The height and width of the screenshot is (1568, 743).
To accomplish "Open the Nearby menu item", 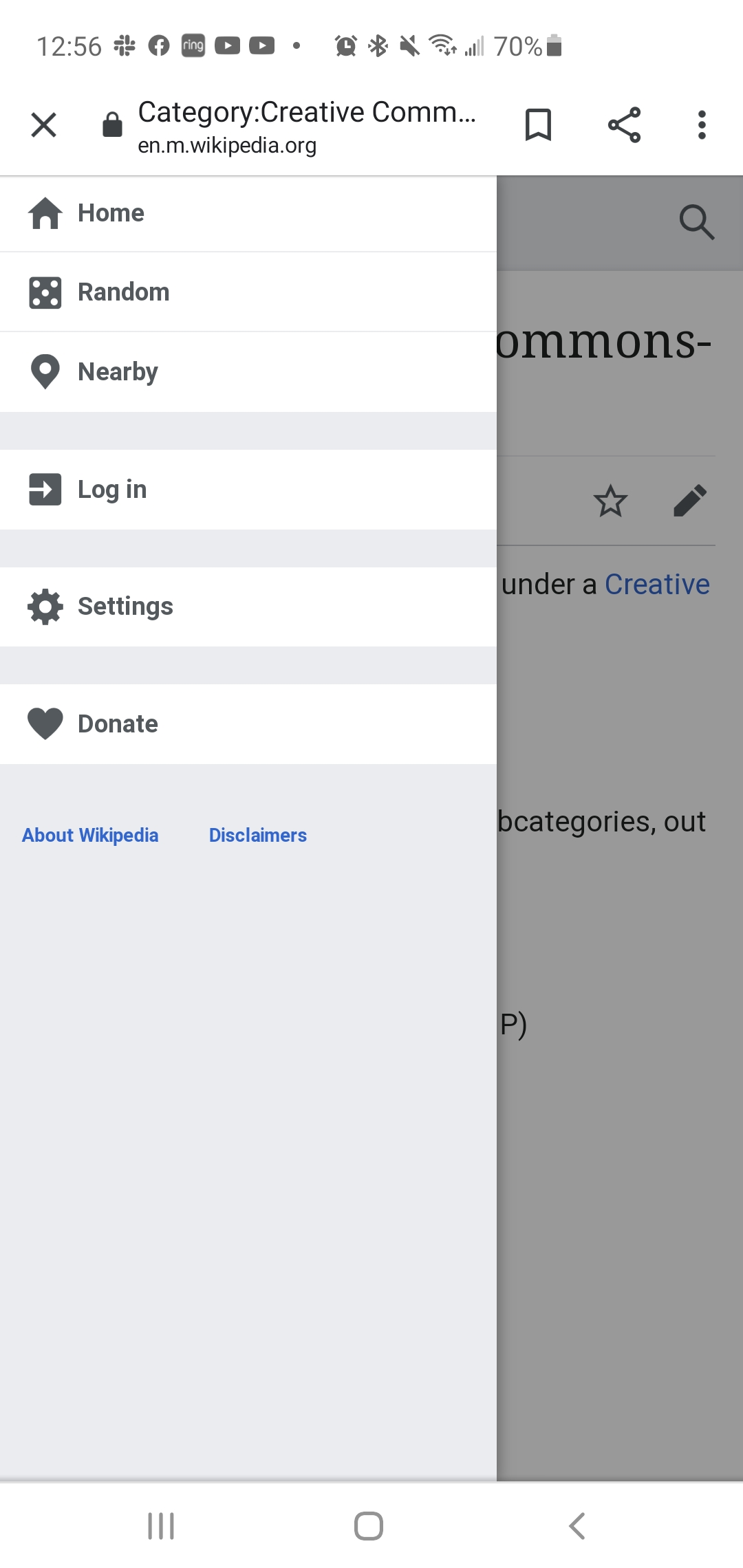I will pyautogui.click(x=117, y=372).
